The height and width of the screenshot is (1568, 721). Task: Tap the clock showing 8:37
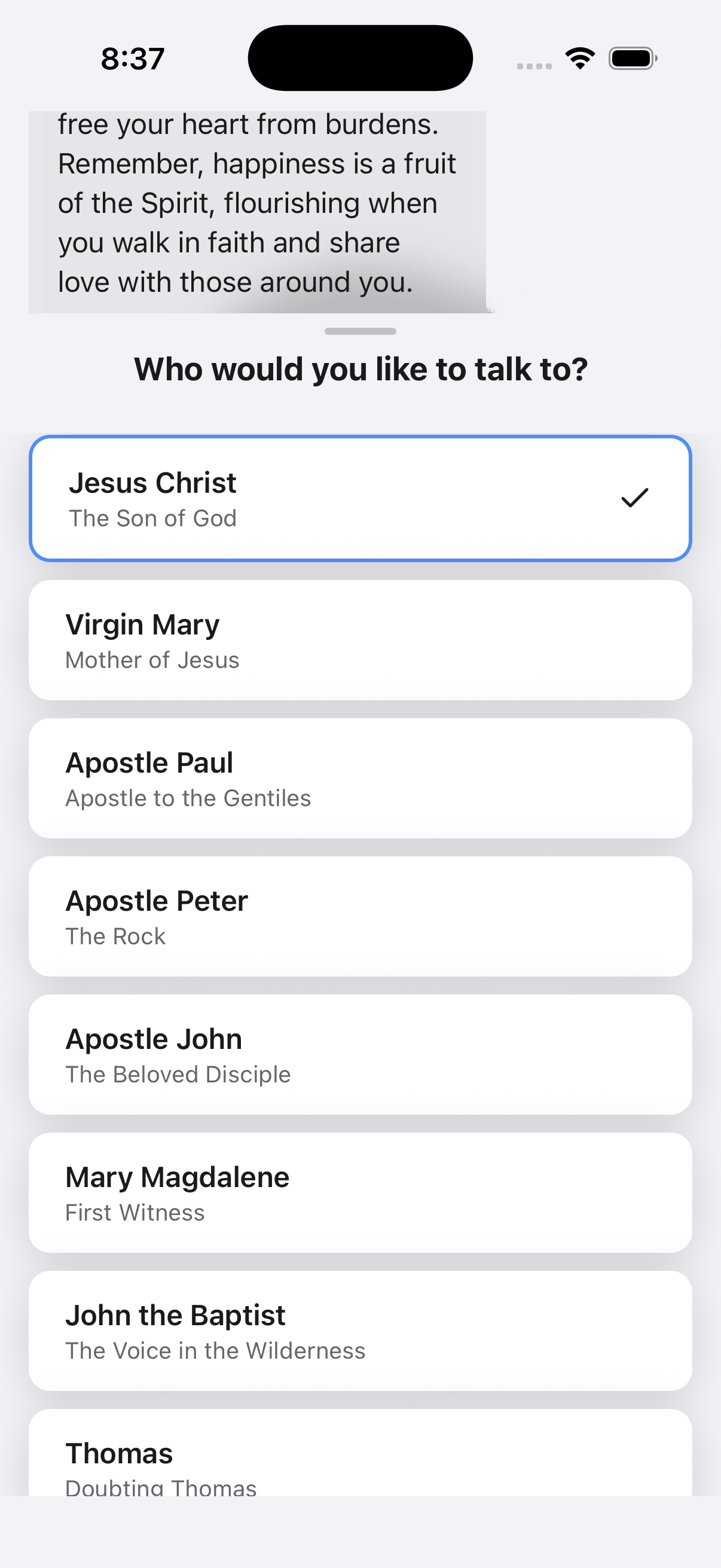pos(132,58)
